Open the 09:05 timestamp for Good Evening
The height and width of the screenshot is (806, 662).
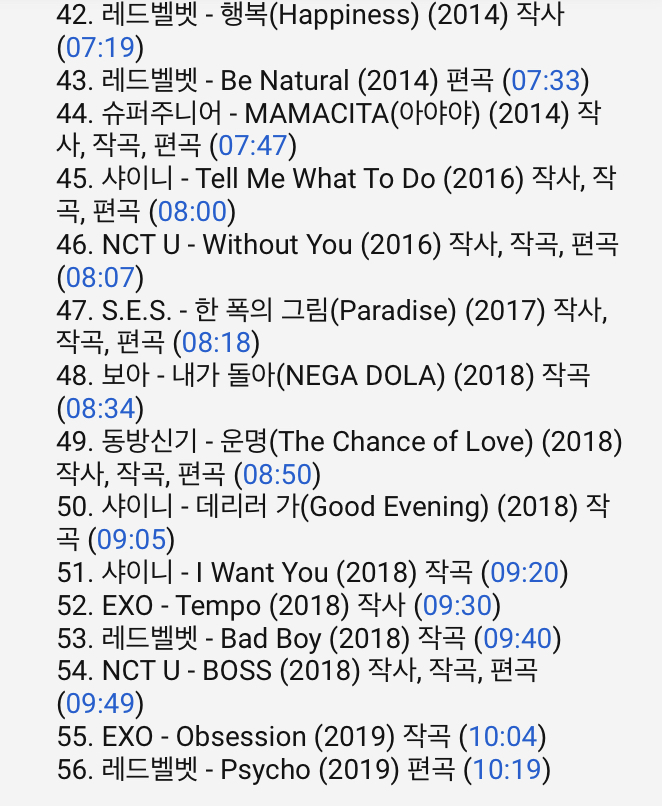click(x=130, y=539)
